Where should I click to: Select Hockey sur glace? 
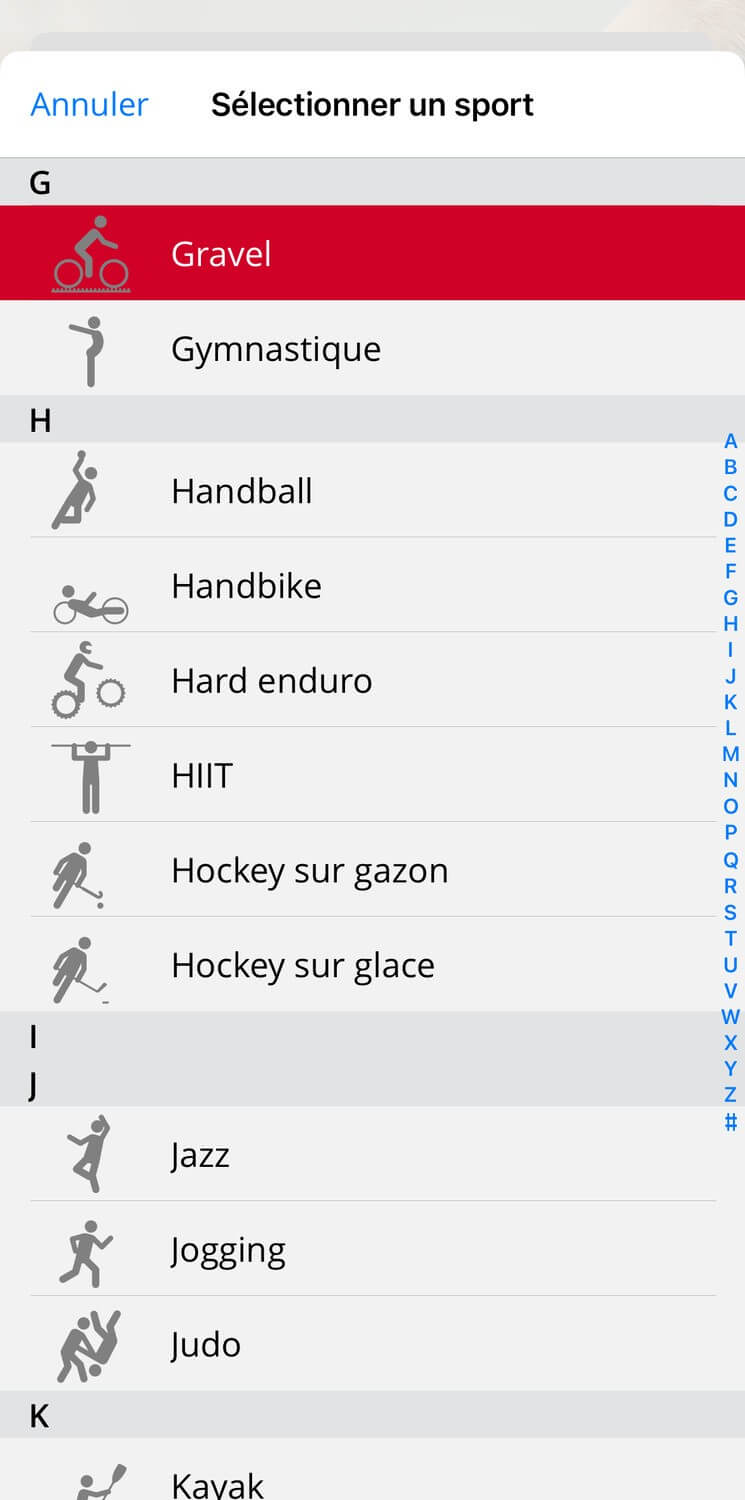coord(372,965)
